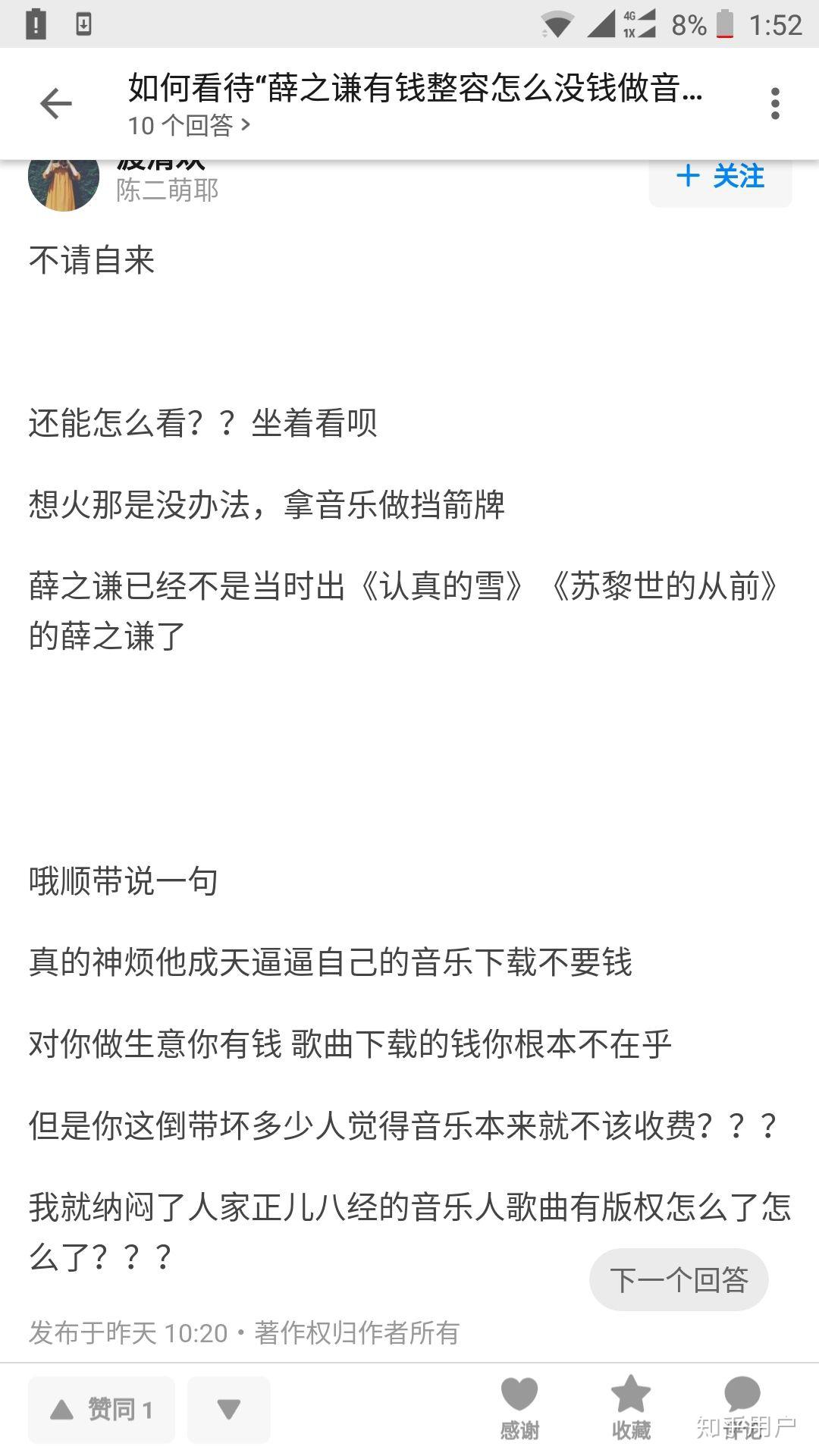
Task: Go back using the arrow icon
Action: click(55, 104)
